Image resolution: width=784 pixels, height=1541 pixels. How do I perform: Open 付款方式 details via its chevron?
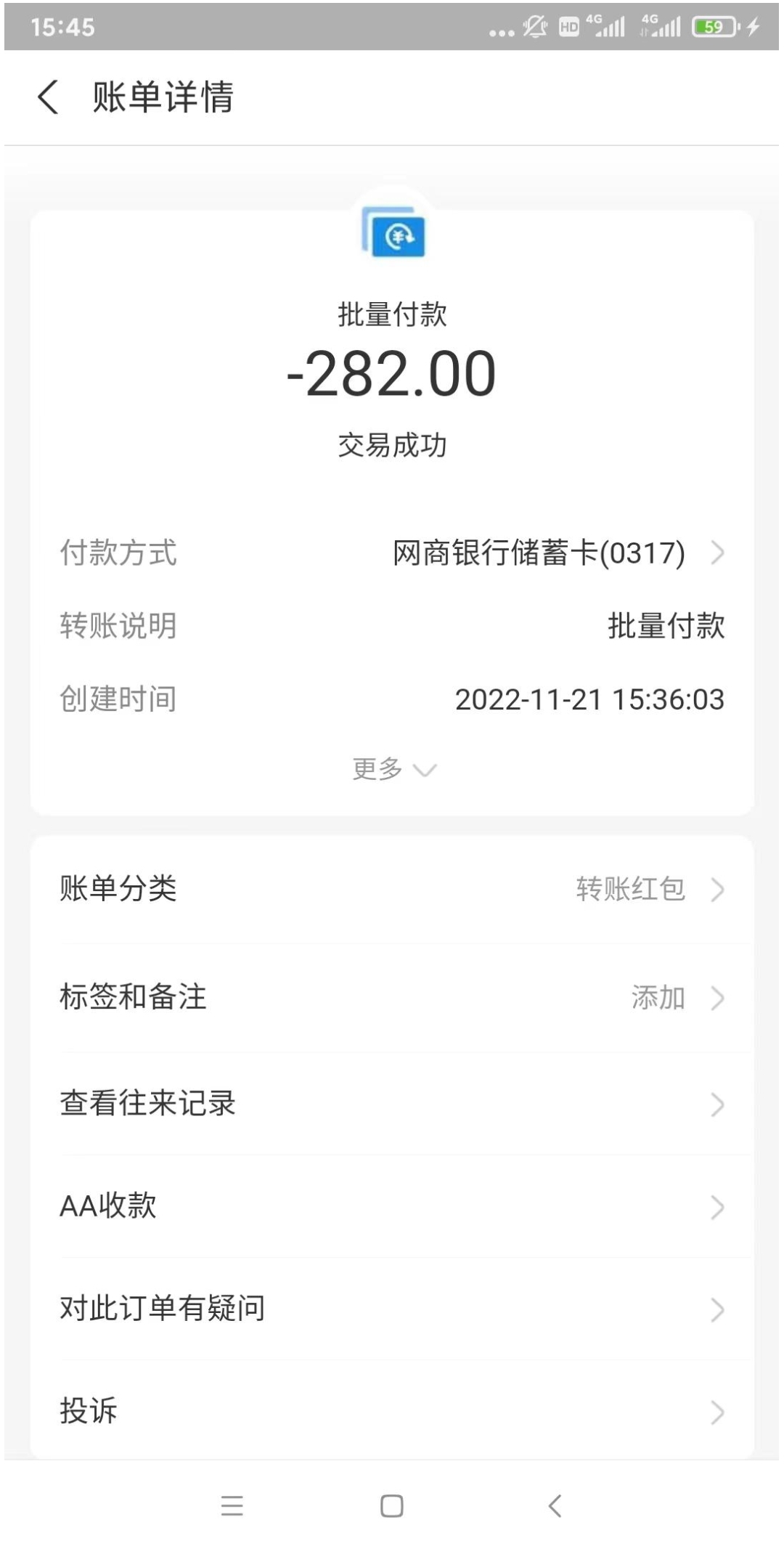pyautogui.click(x=719, y=554)
